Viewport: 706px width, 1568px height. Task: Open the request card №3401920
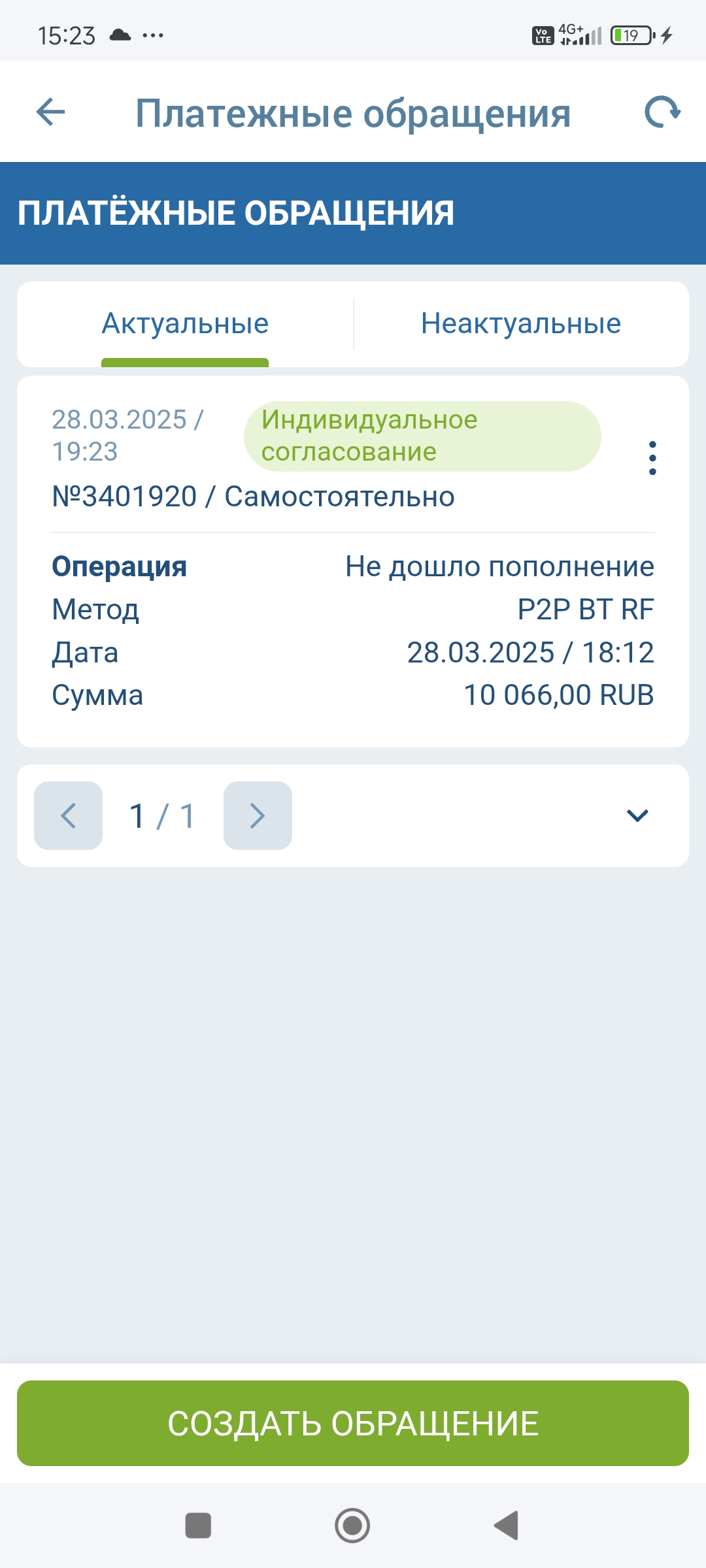coord(353,627)
